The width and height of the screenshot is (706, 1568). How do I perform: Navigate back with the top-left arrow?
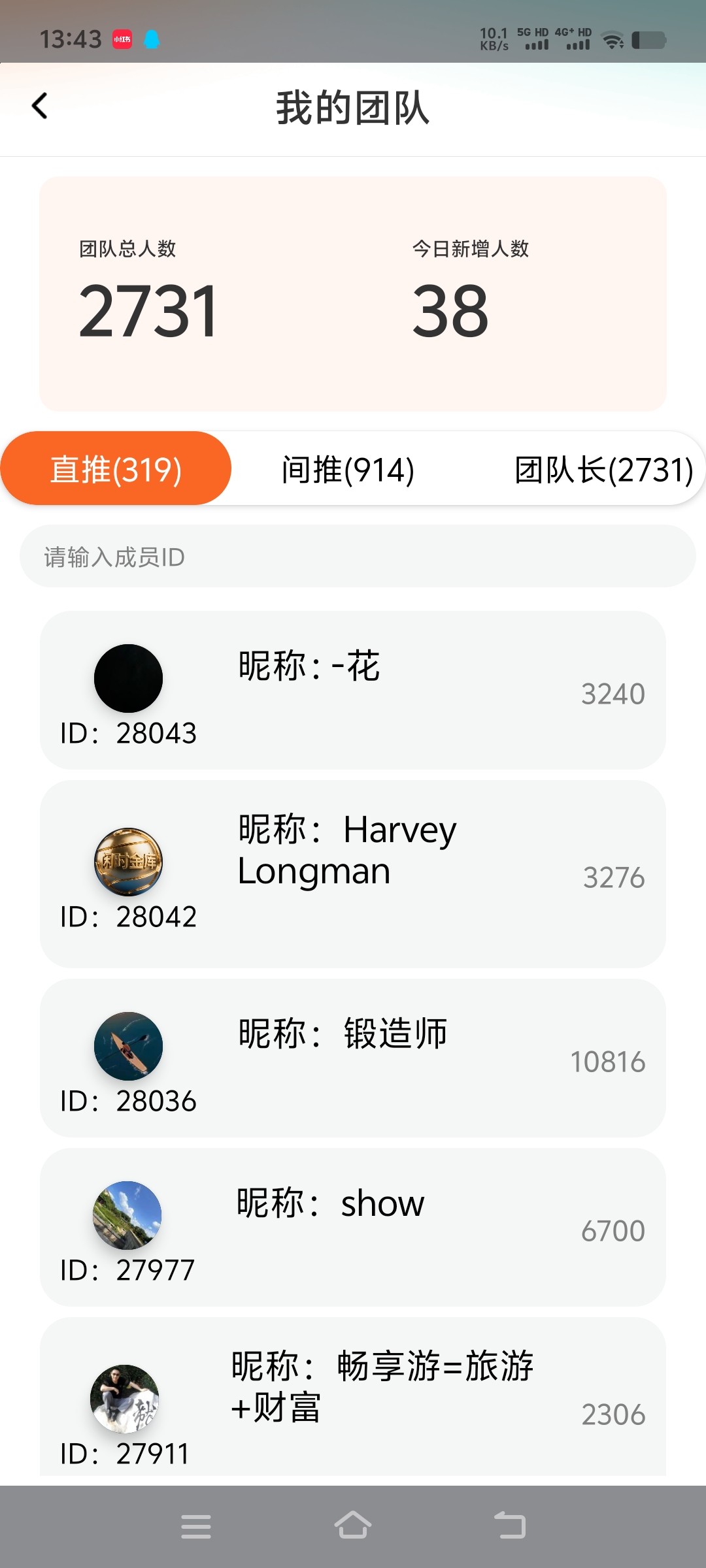click(x=40, y=106)
